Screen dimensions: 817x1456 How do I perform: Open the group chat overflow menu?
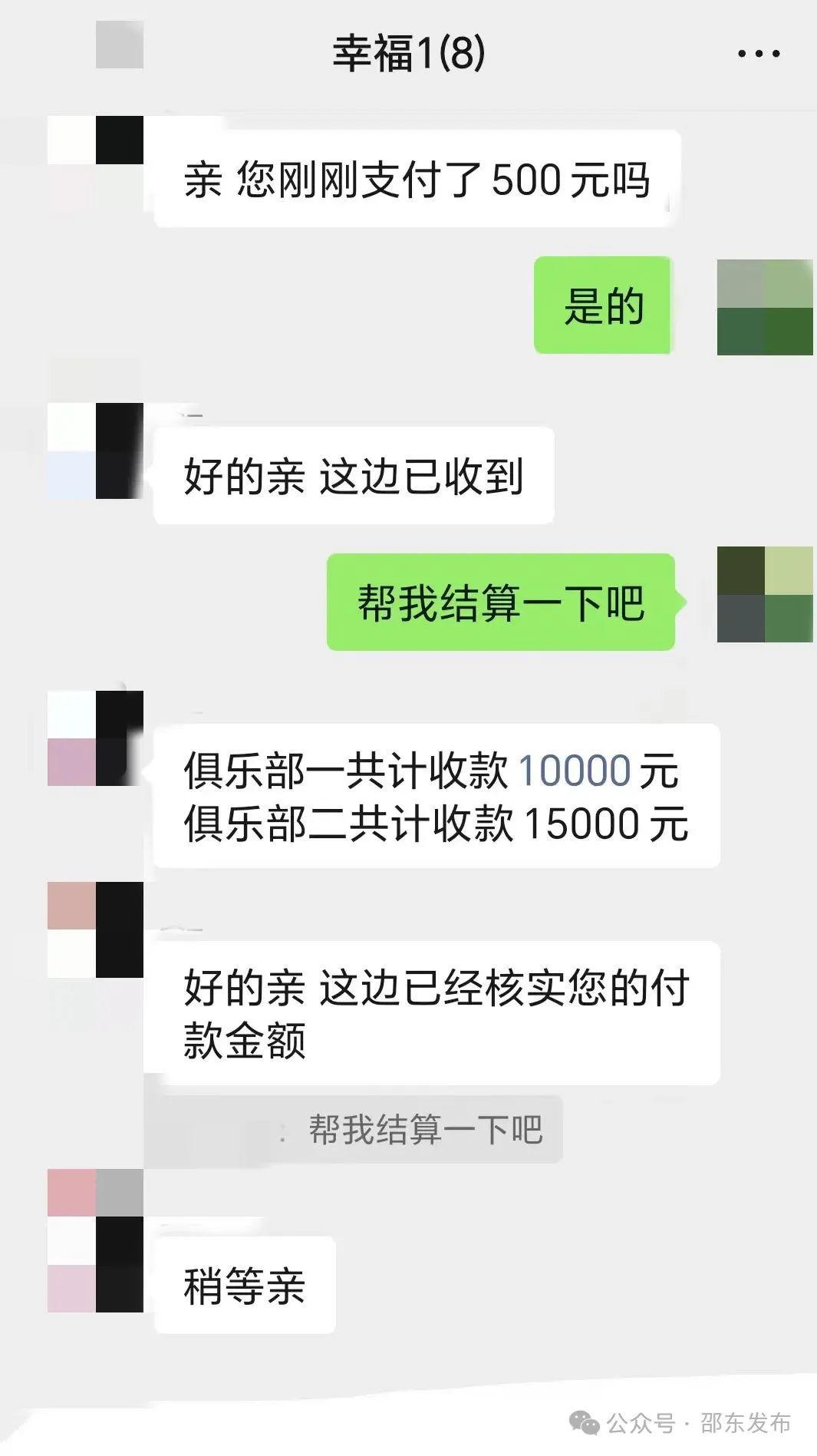pyautogui.click(x=758, y=54)
